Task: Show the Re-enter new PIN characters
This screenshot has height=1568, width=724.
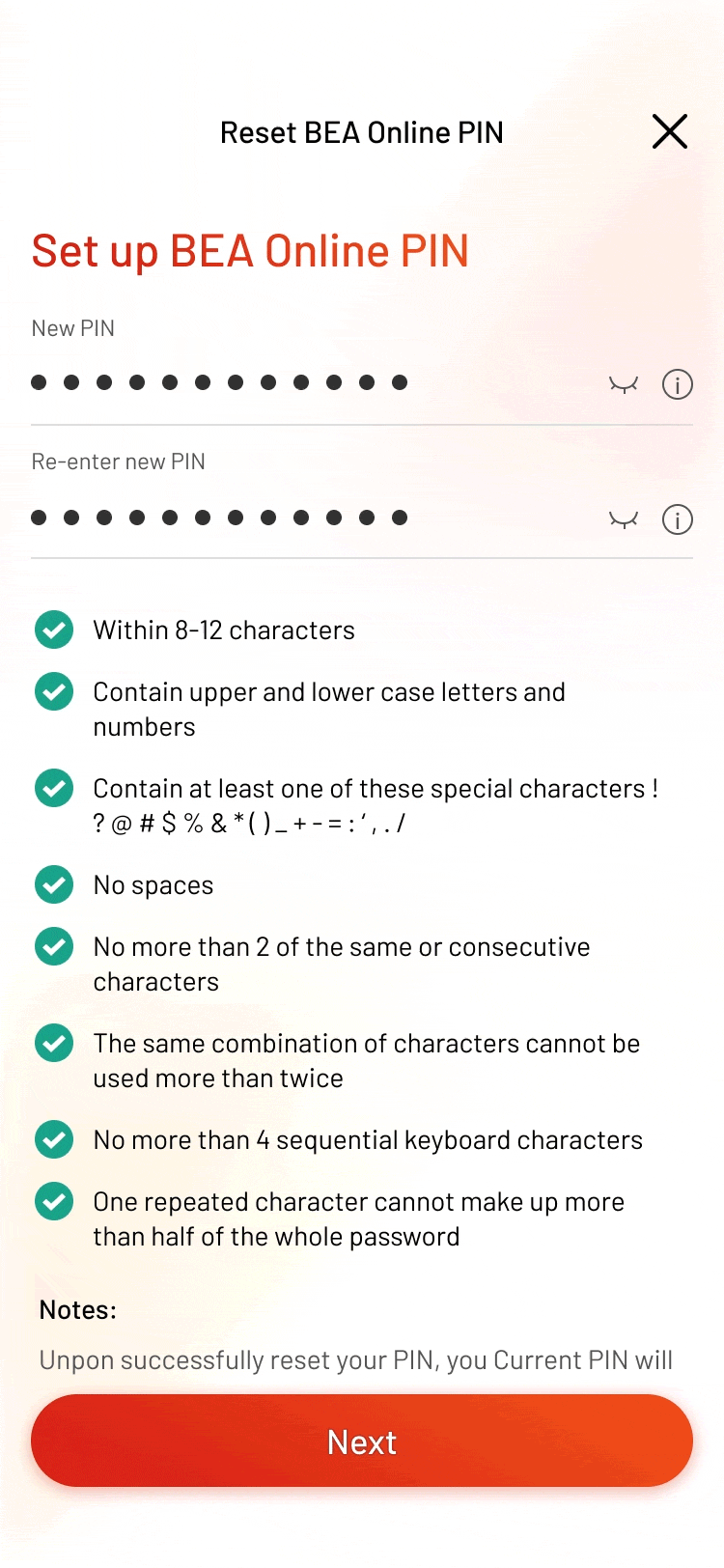Action: [x=624, y=520]
